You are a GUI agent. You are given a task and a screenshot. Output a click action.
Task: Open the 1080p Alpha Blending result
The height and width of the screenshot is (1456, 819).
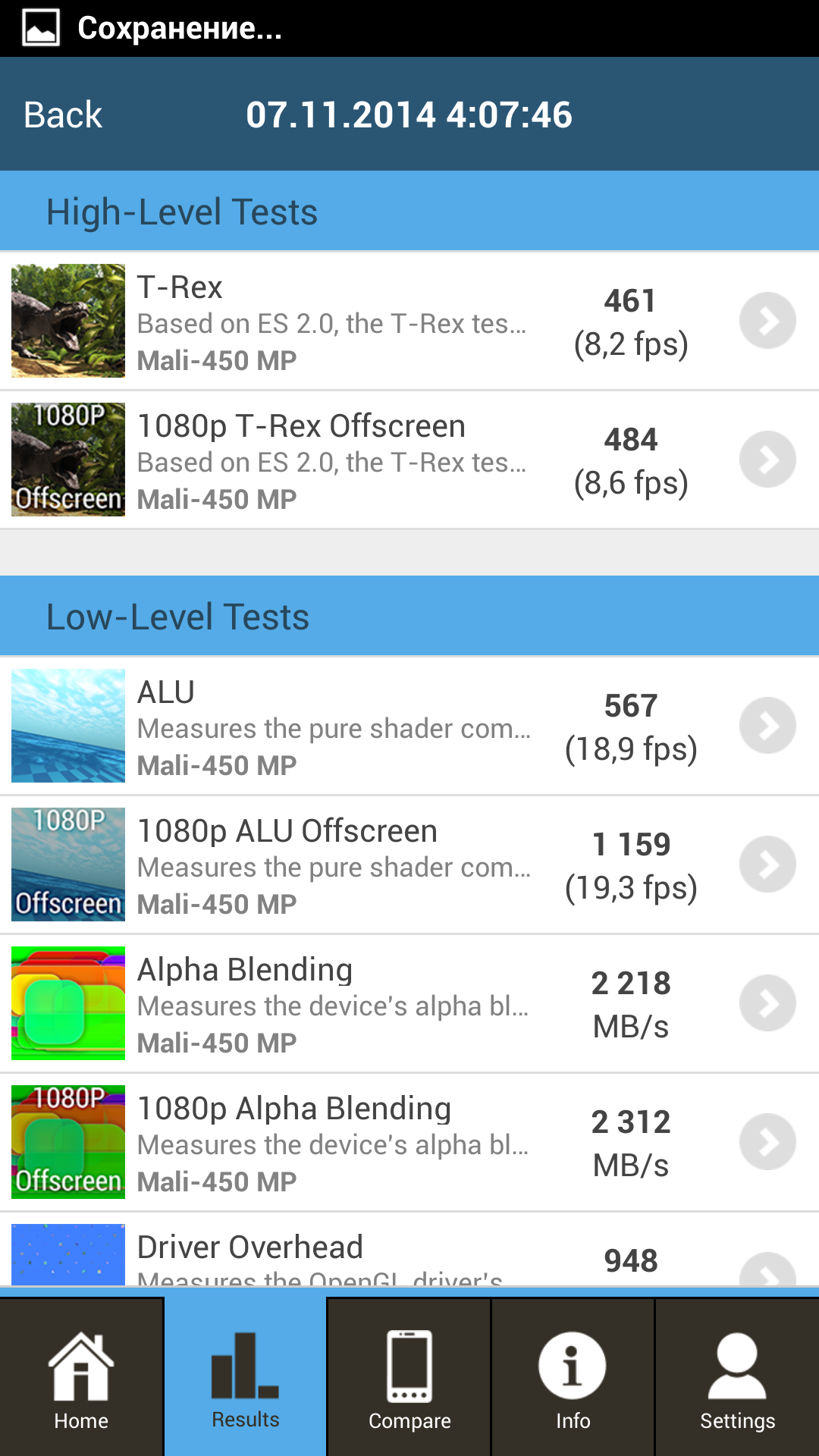409,1142
